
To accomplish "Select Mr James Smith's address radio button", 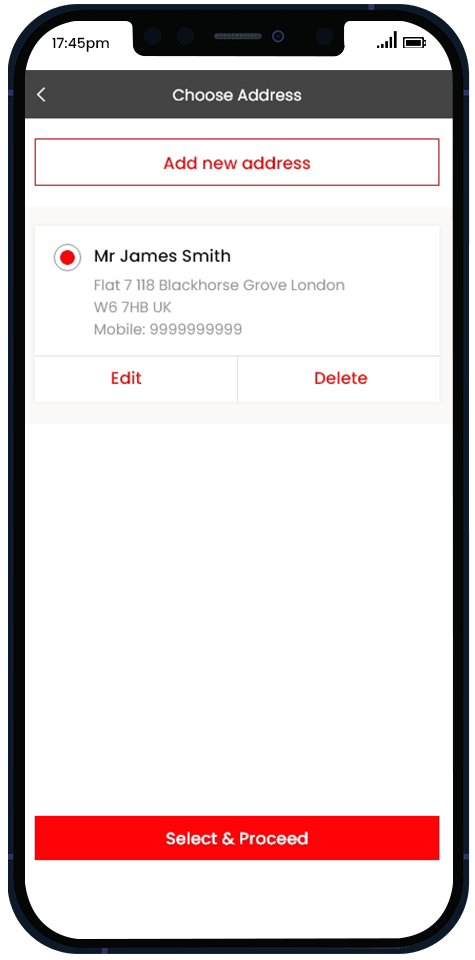I will coord(67,257).
